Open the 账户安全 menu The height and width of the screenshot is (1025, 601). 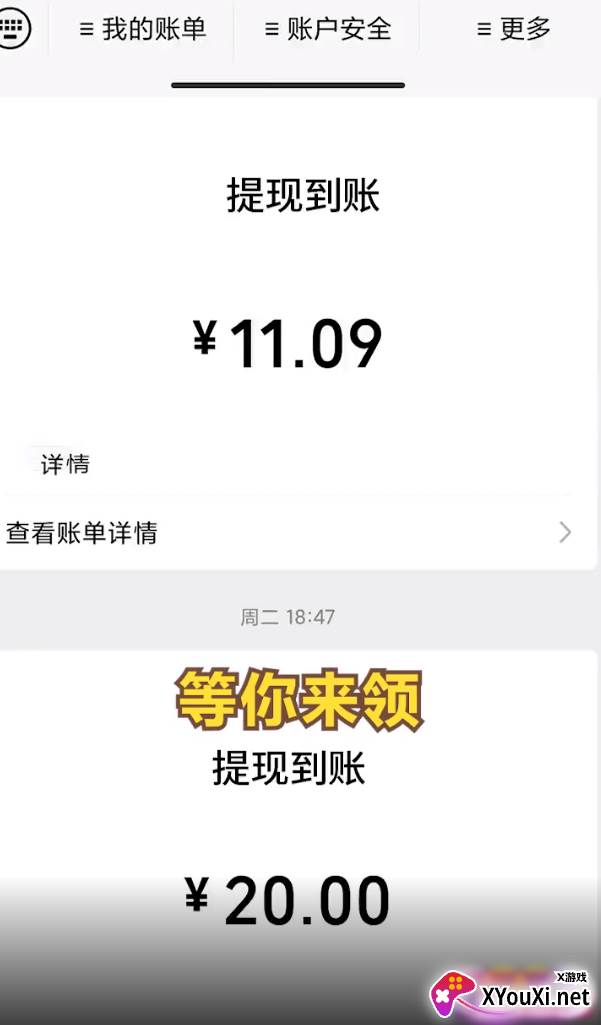tap(328, 29)
